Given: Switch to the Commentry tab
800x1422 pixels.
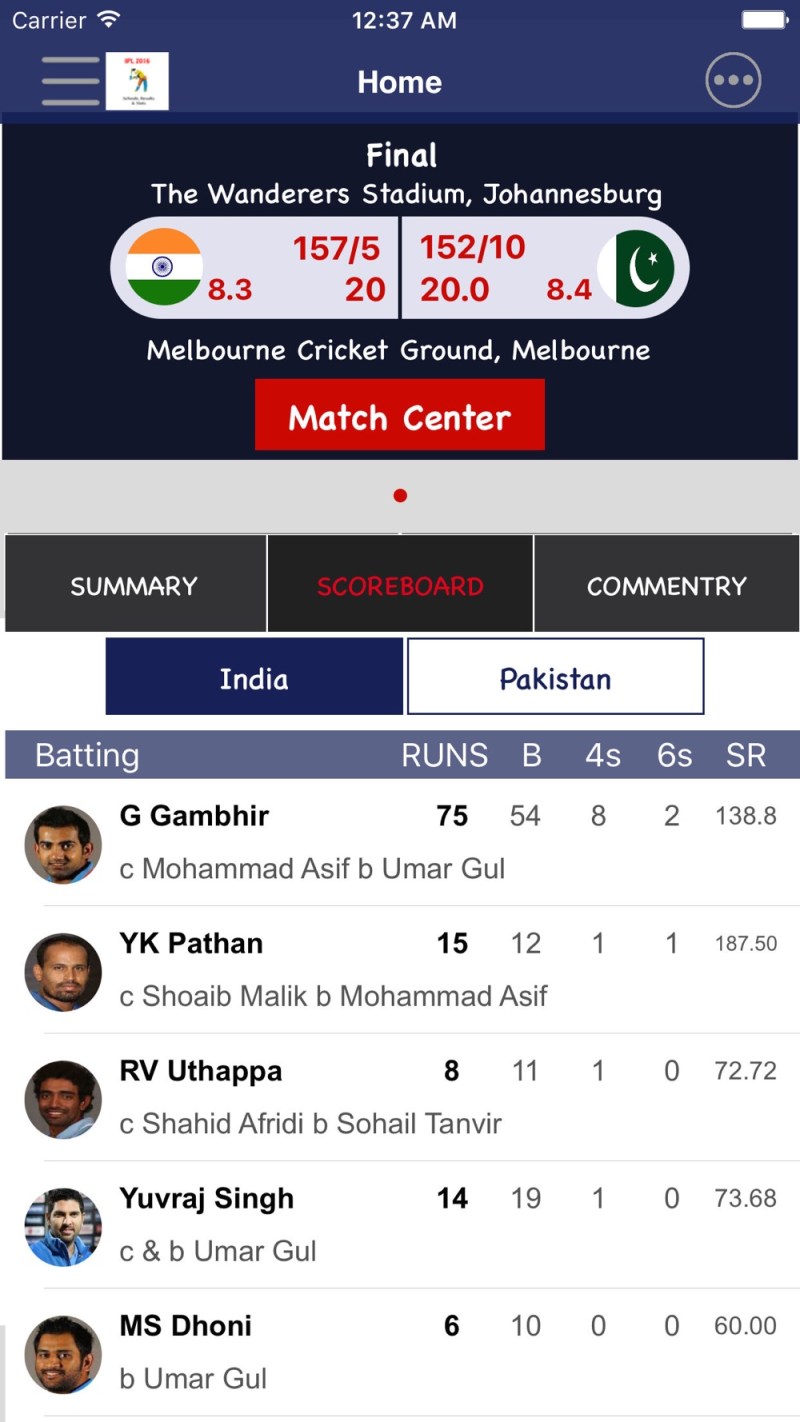Looking at the screenshot, I should (x=666, y=585).
